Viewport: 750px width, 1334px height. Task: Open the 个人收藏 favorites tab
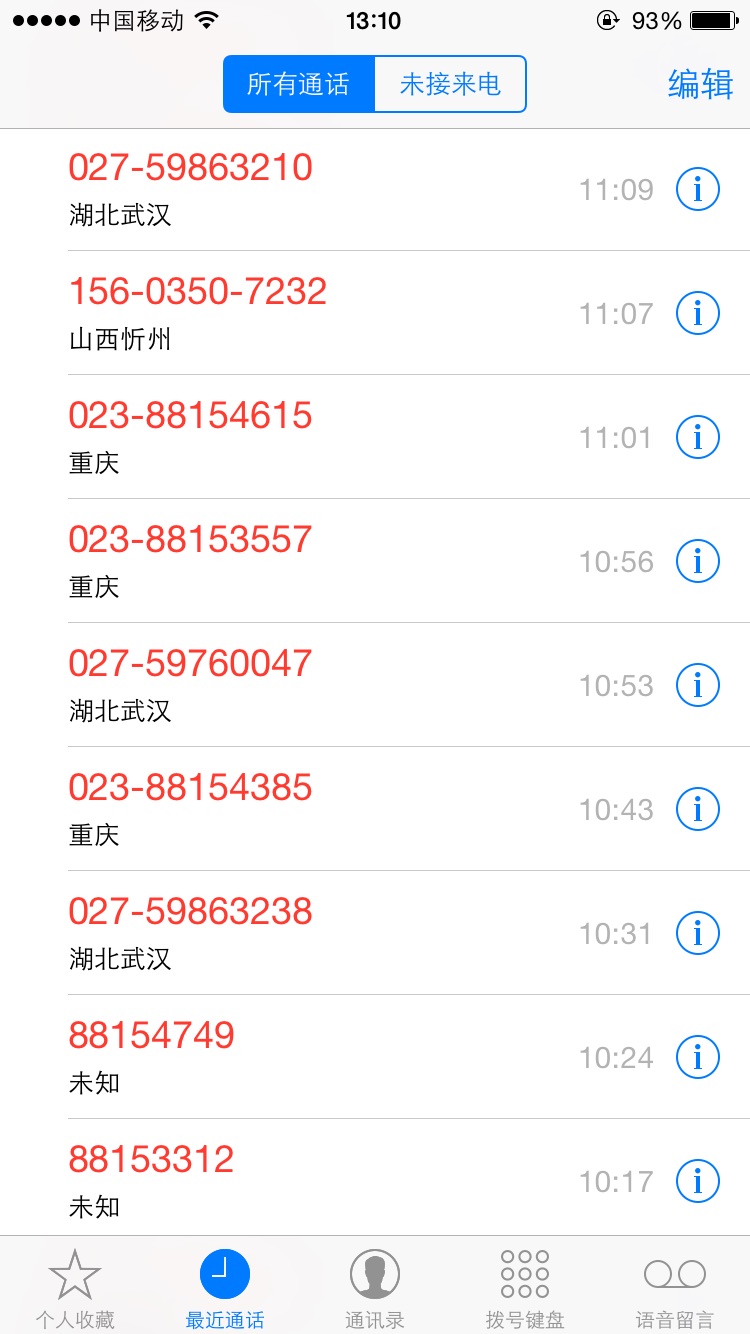(75, 1288)
